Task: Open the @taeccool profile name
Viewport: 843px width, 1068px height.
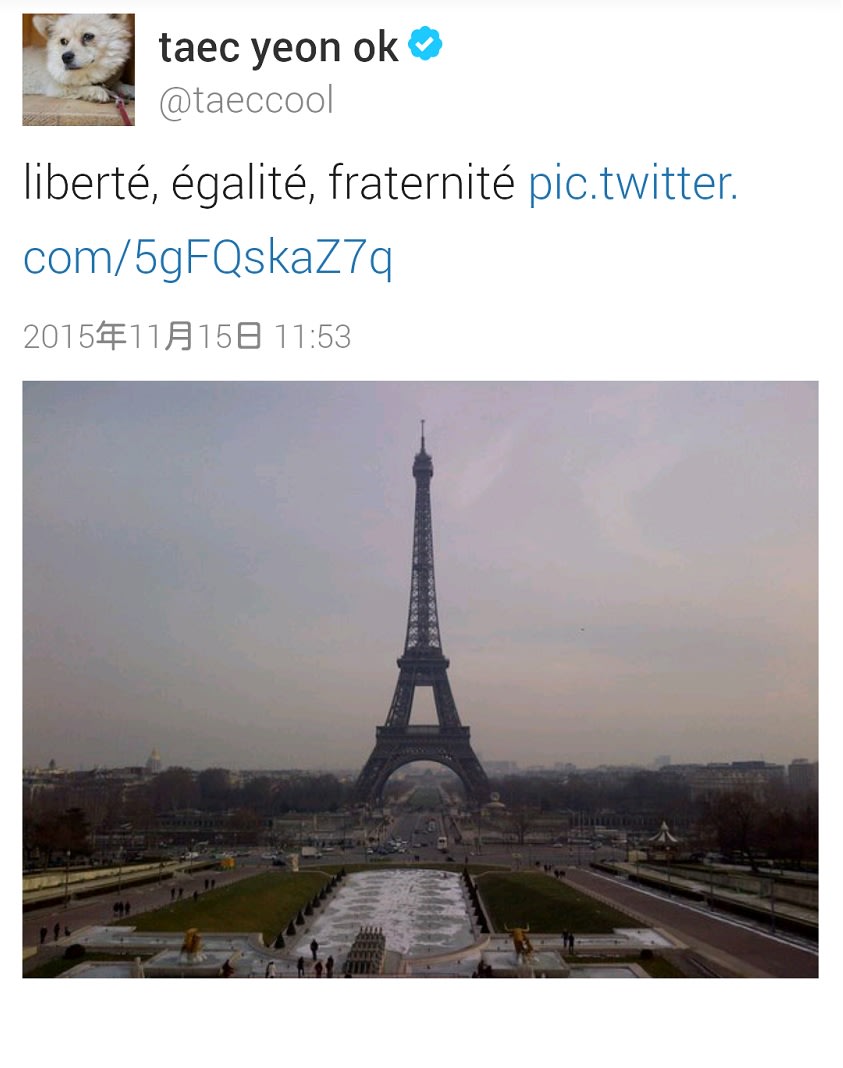Action: click(246, 101)
